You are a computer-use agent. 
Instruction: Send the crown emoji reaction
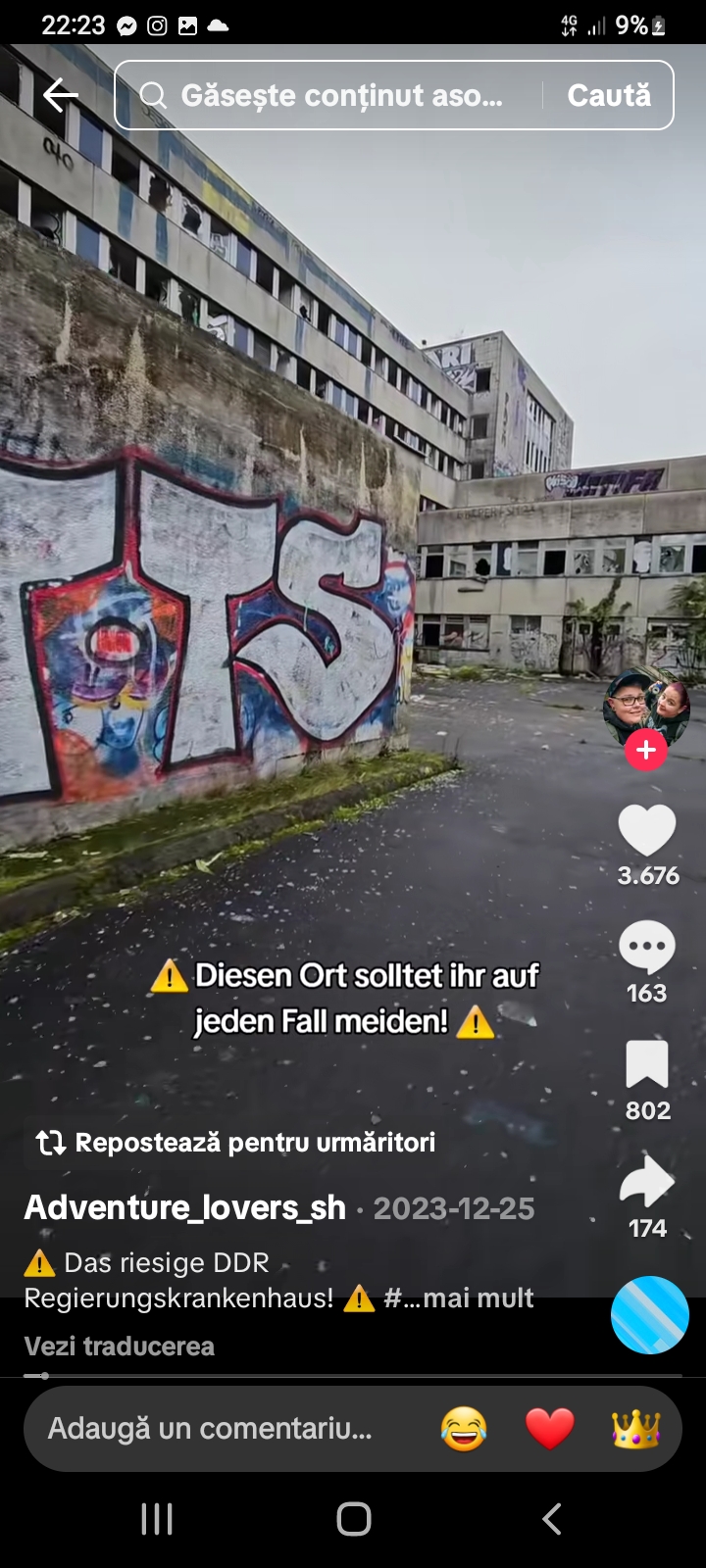coord(635,1429)
